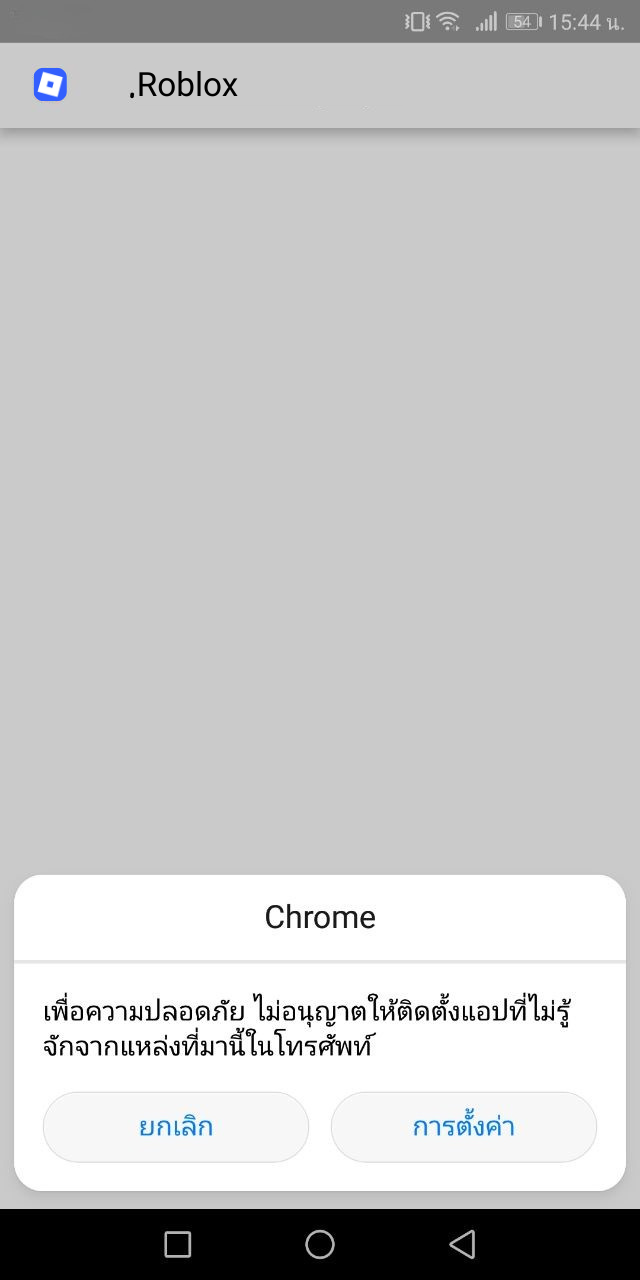Go back with the system back button

(462, 1244)
